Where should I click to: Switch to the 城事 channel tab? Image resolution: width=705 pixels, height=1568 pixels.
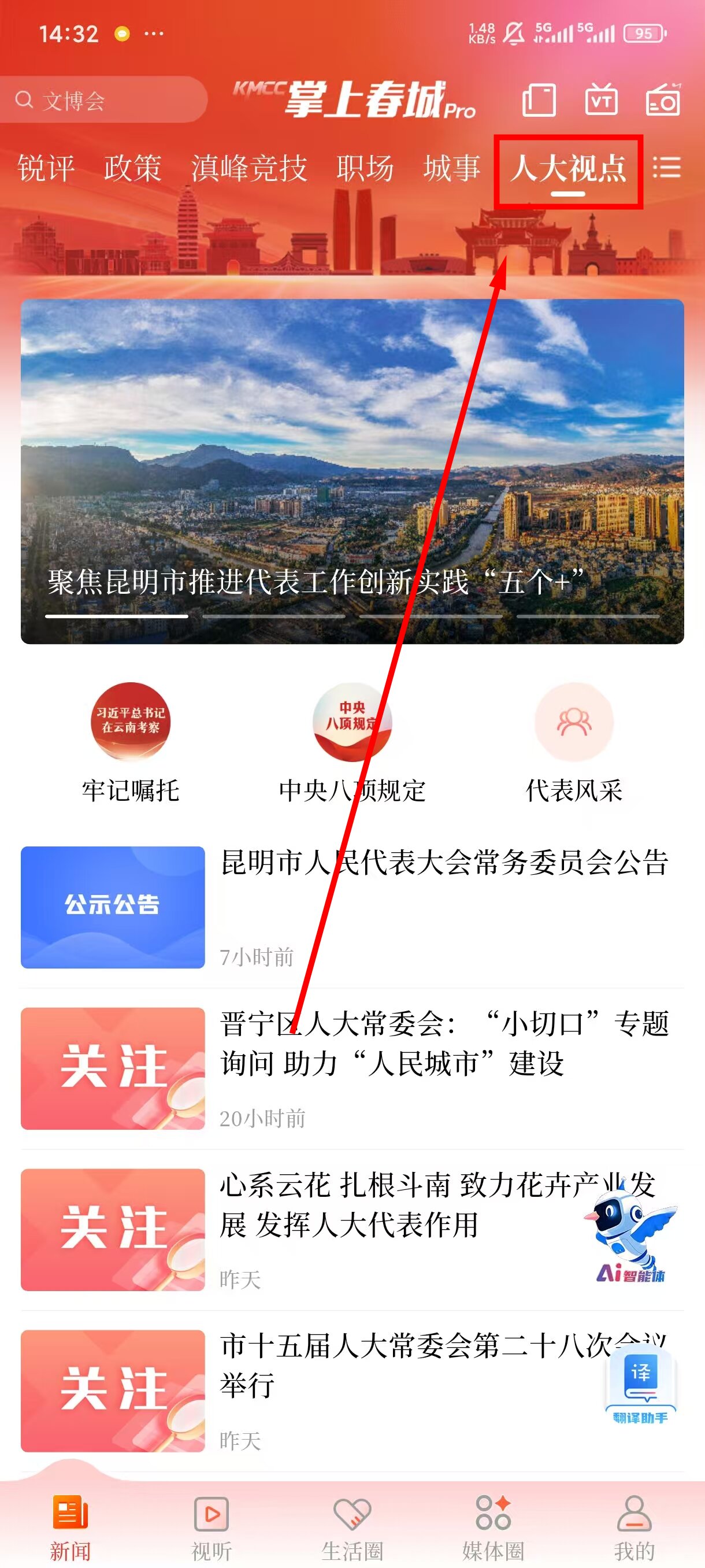[x=451, y=169]
